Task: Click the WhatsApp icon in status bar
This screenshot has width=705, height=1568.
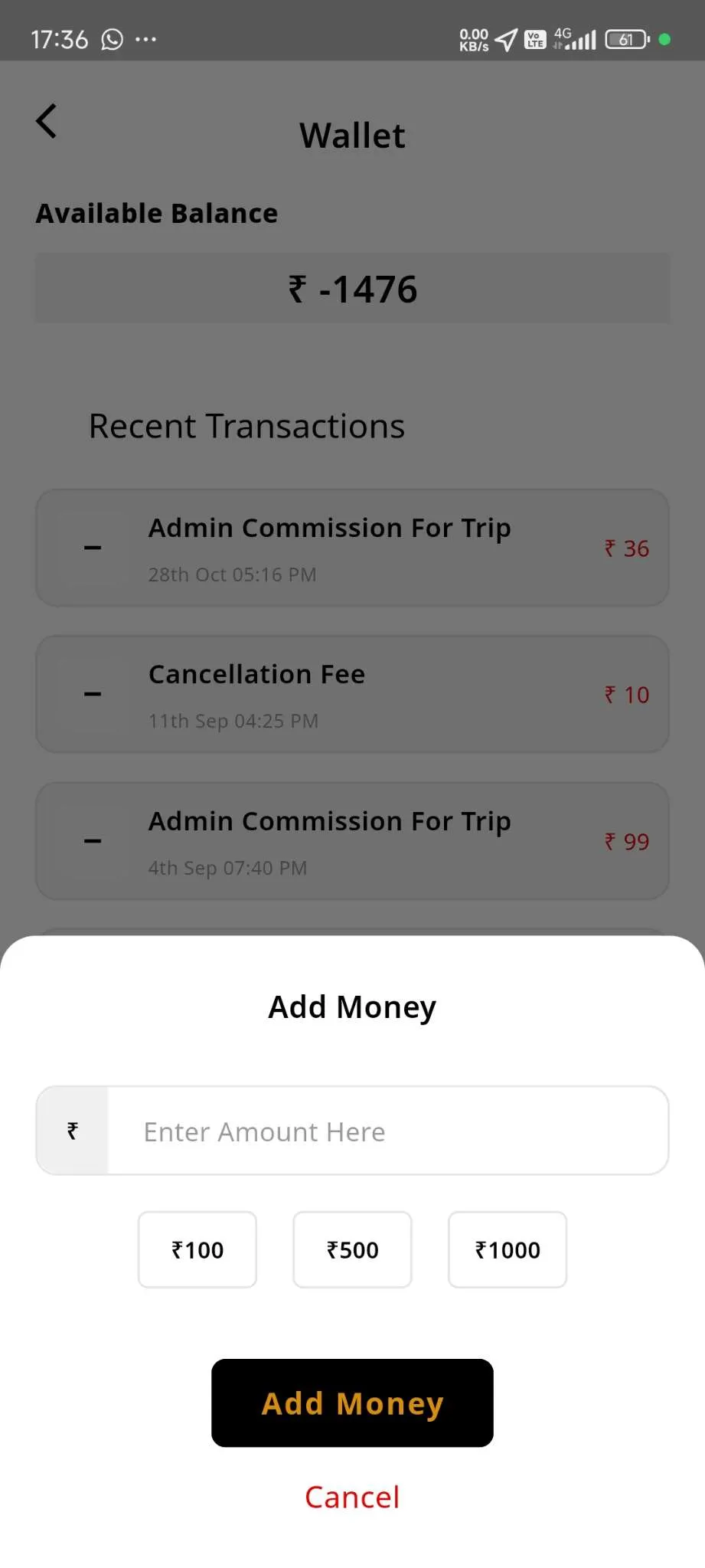Action: (111, 39)
